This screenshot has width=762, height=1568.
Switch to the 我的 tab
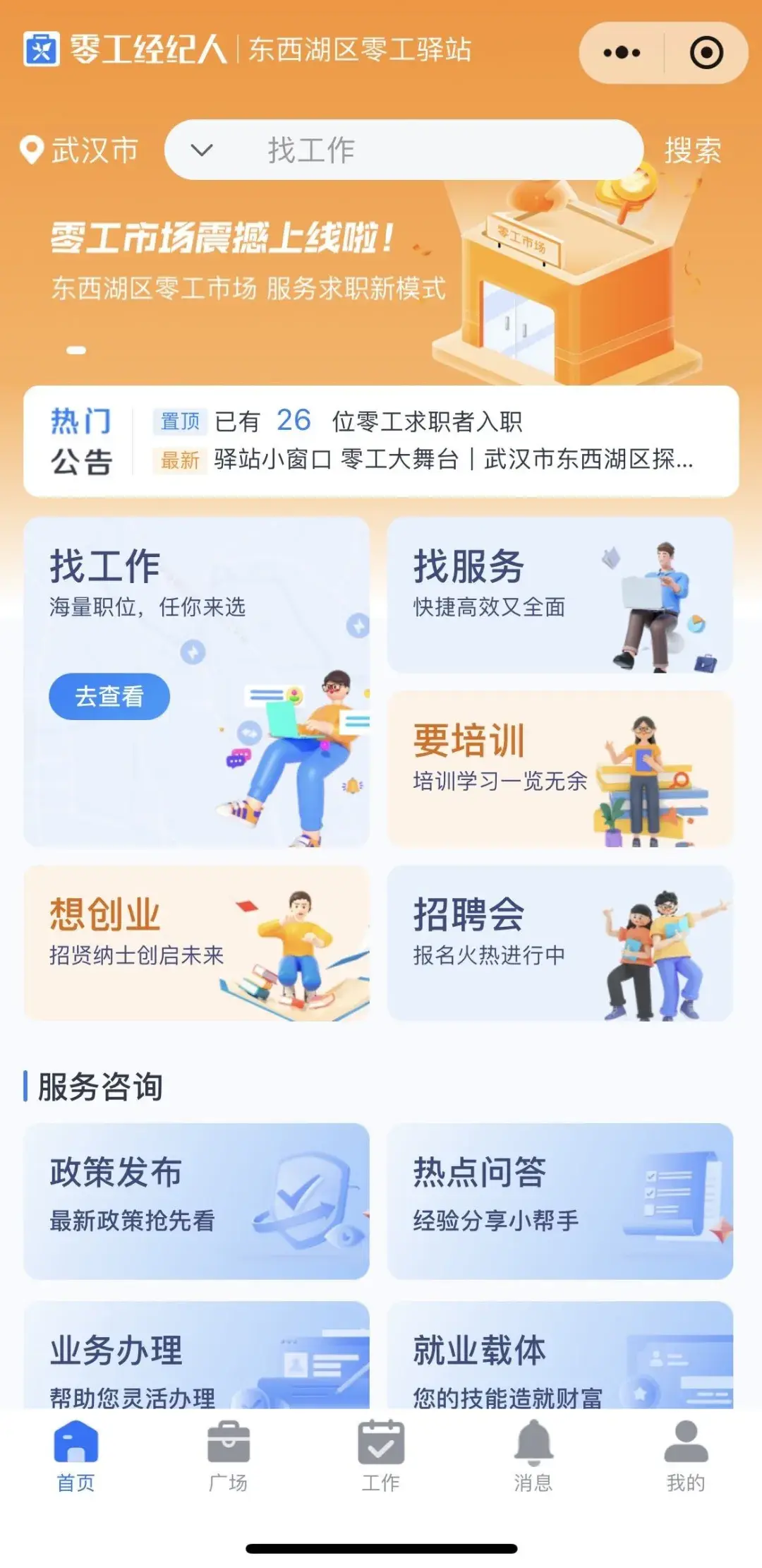pos(685,1456)
